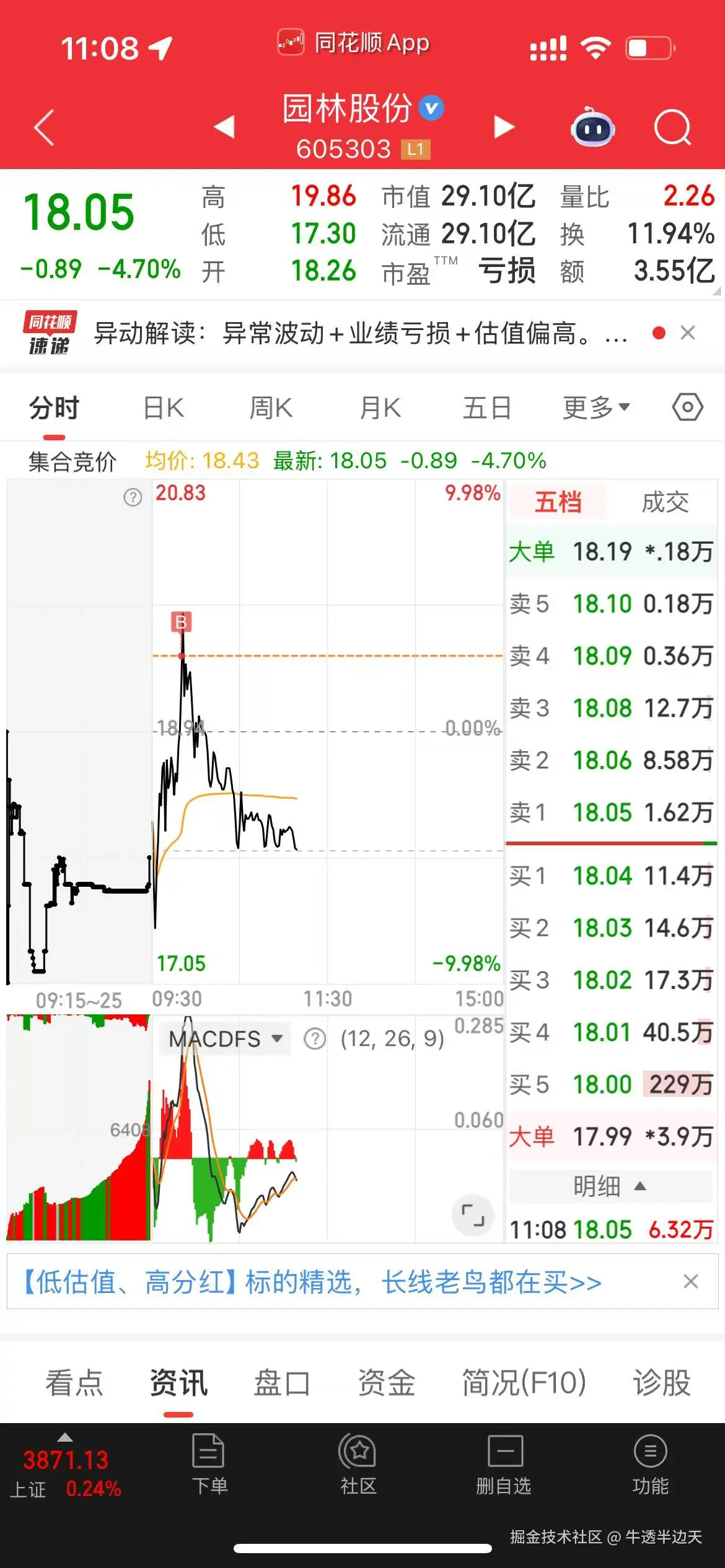Tap the back arrow to exit stock
Viewport: 725px width, 1568px height.
click(42, 126)
